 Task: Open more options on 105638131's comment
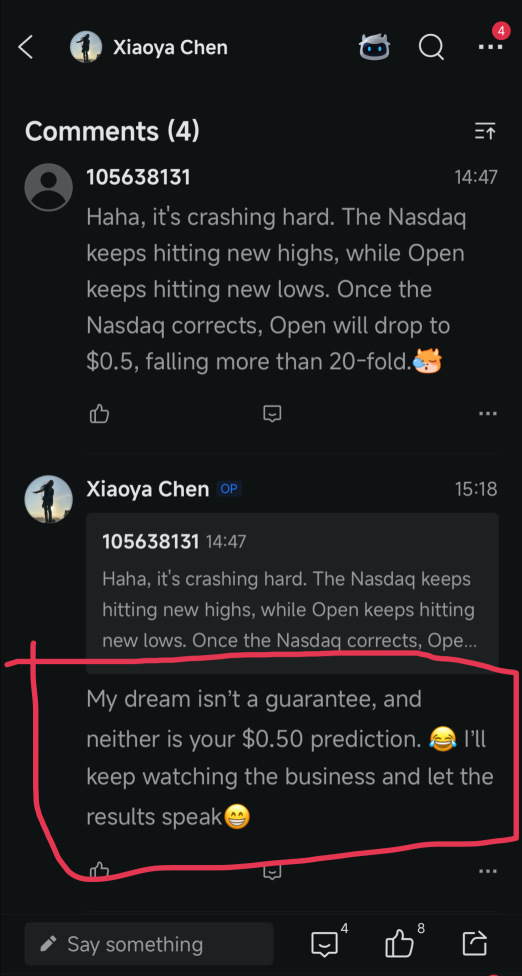488,414
